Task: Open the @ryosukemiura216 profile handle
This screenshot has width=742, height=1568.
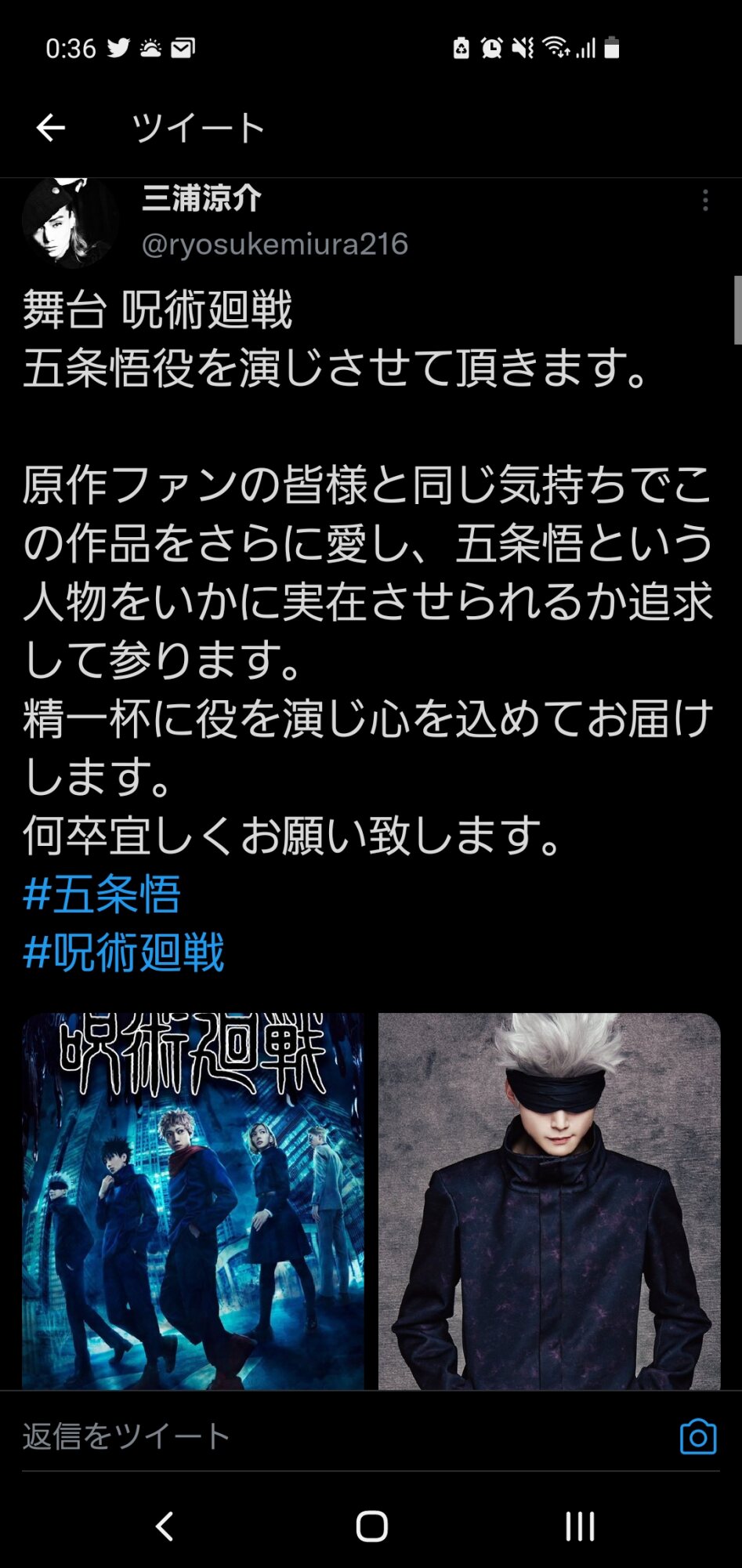Action: coord(274,245)
